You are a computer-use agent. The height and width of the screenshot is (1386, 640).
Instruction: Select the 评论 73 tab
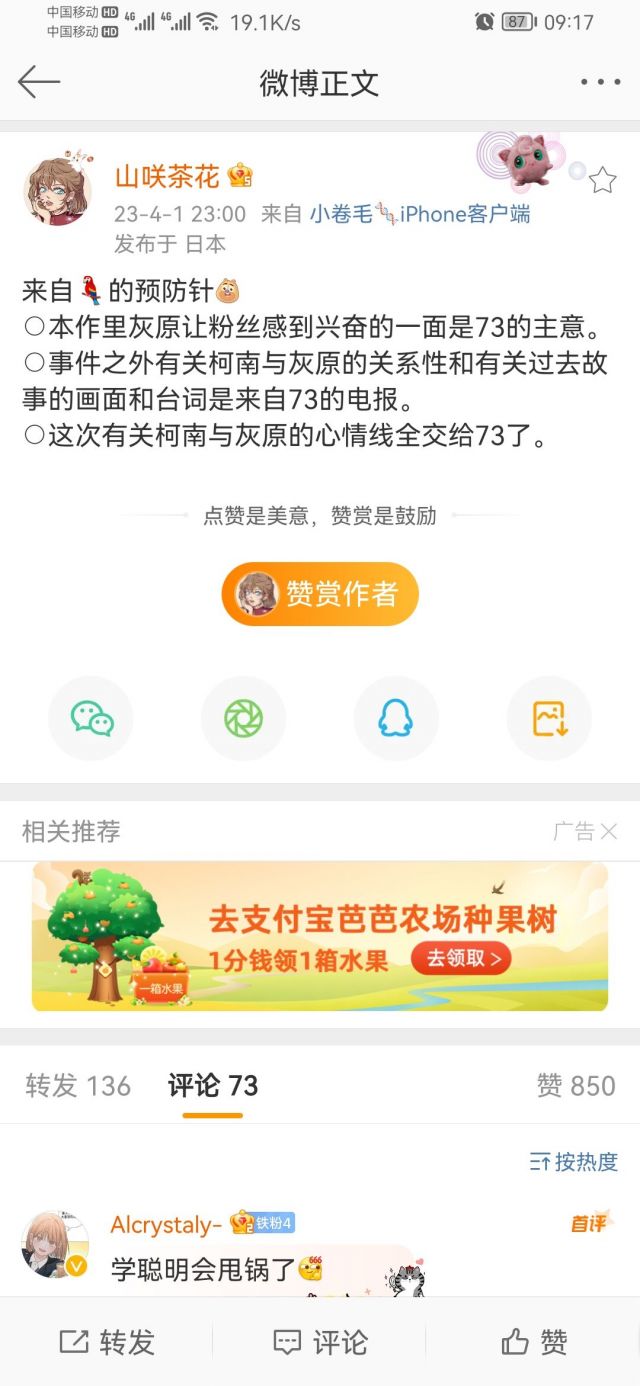point(213,1086)
